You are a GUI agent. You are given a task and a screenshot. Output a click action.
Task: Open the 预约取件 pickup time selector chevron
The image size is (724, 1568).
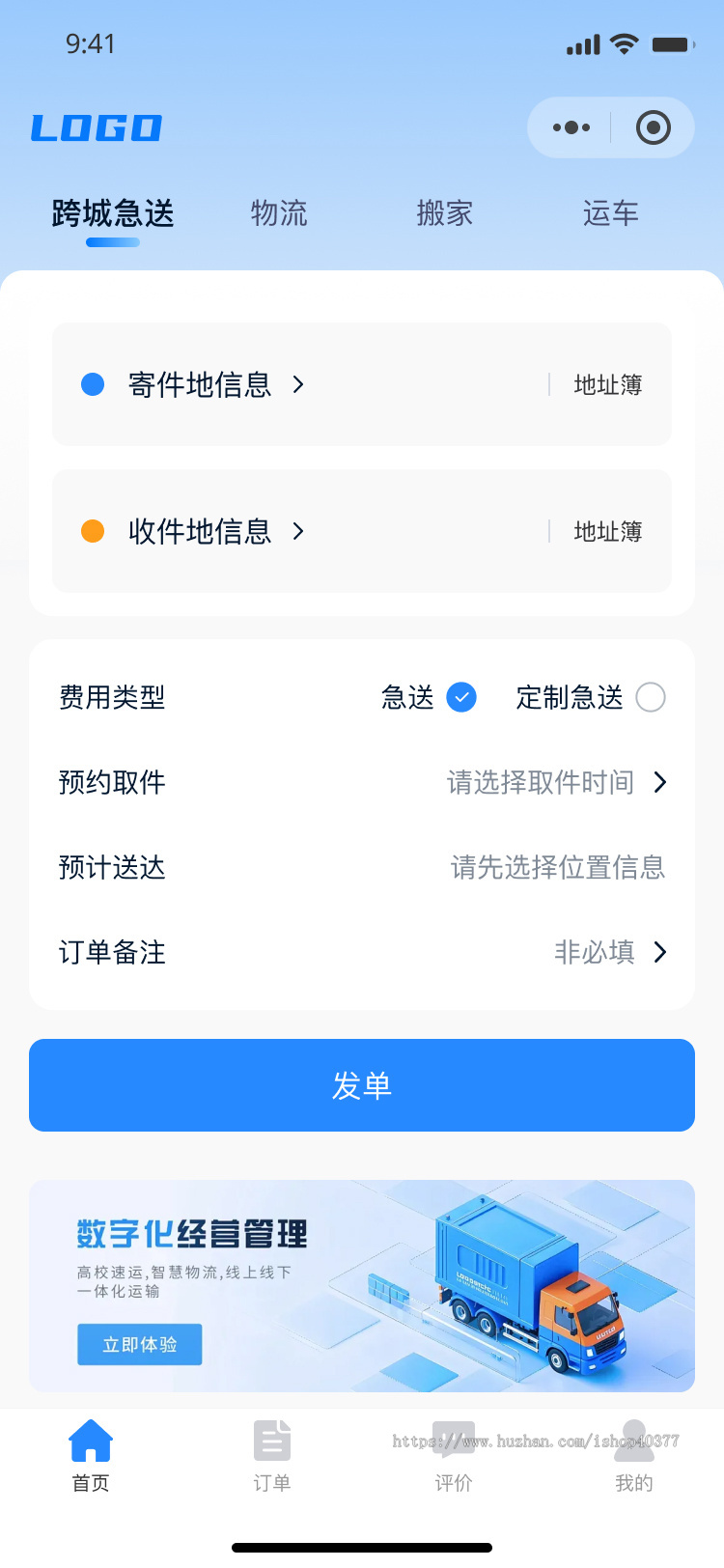(659, 782)
